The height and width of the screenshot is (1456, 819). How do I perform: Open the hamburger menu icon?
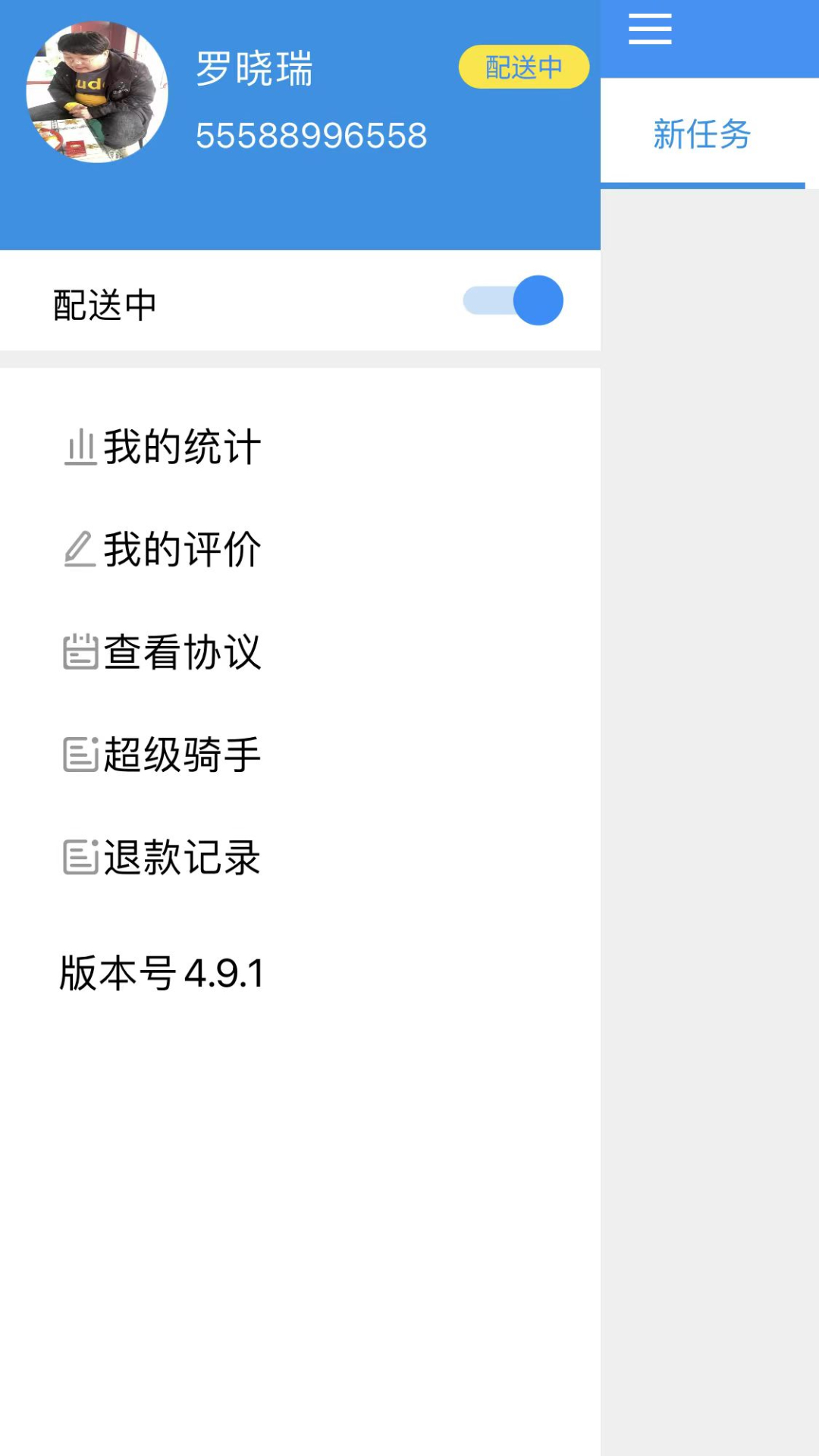click(x=649, y=28)
